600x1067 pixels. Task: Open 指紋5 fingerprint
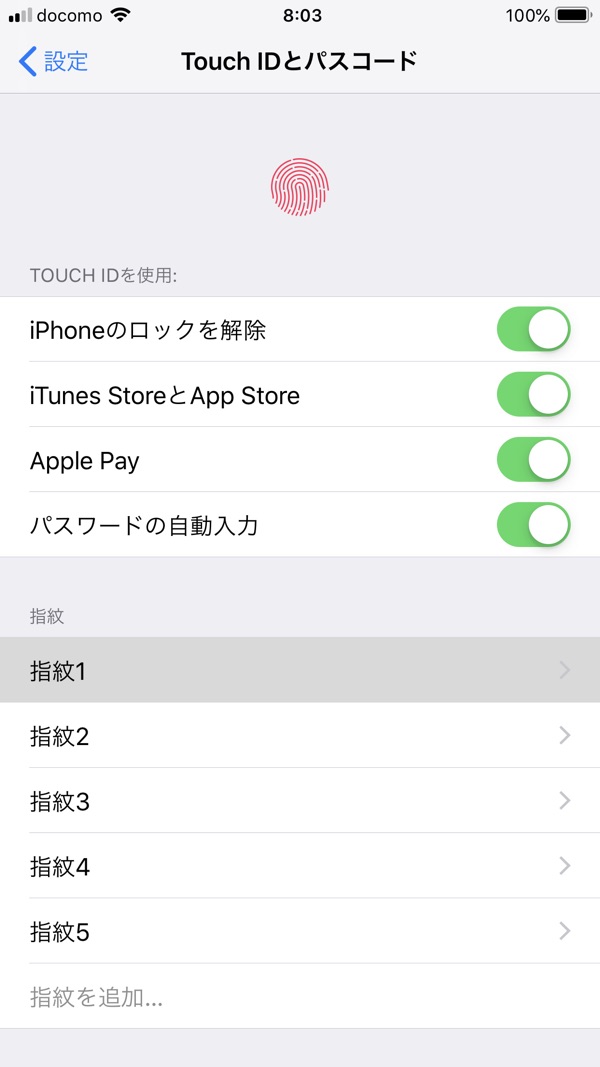pos(300,932)
